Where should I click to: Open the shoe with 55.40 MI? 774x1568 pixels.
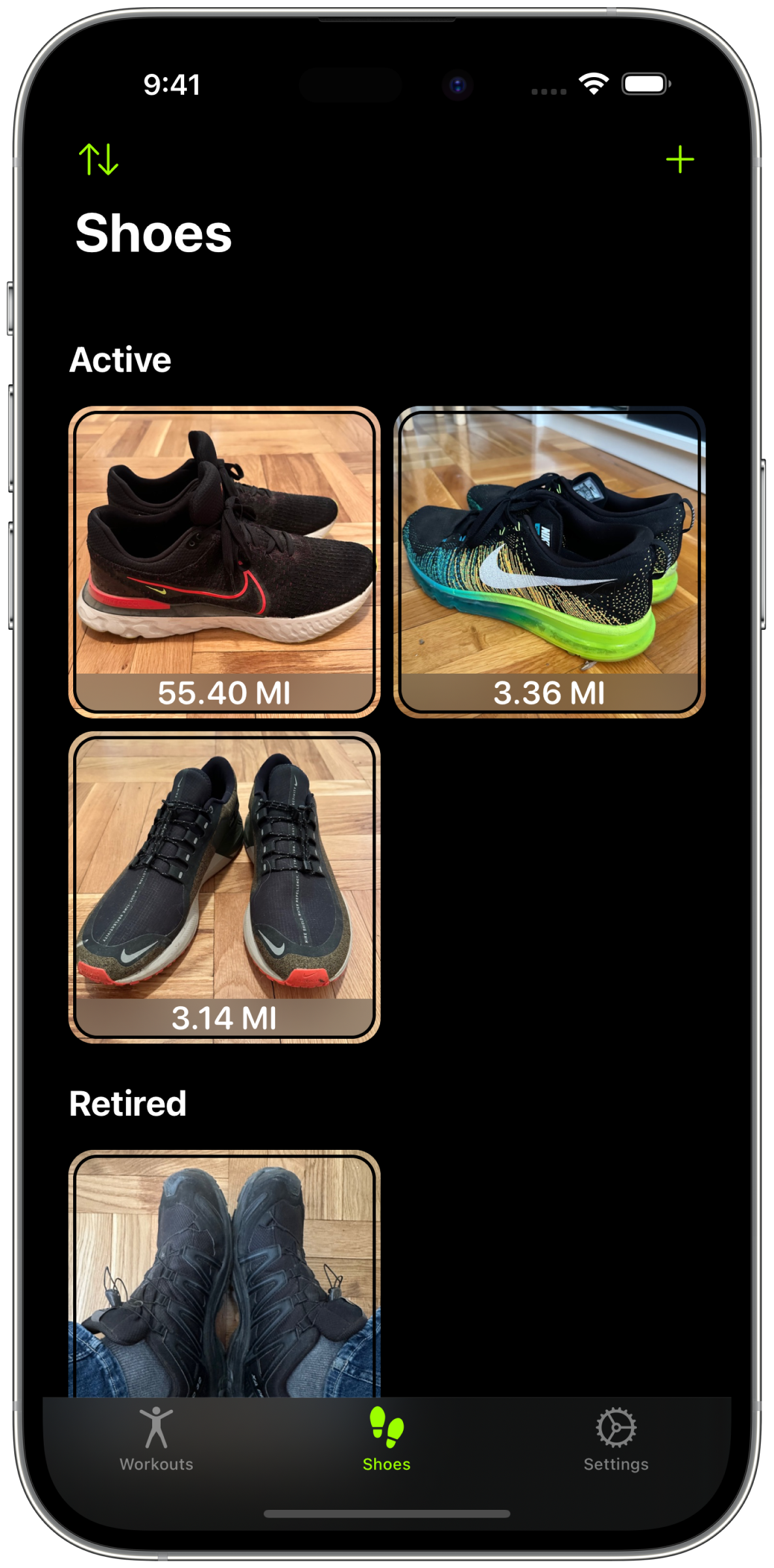[224, 562]
